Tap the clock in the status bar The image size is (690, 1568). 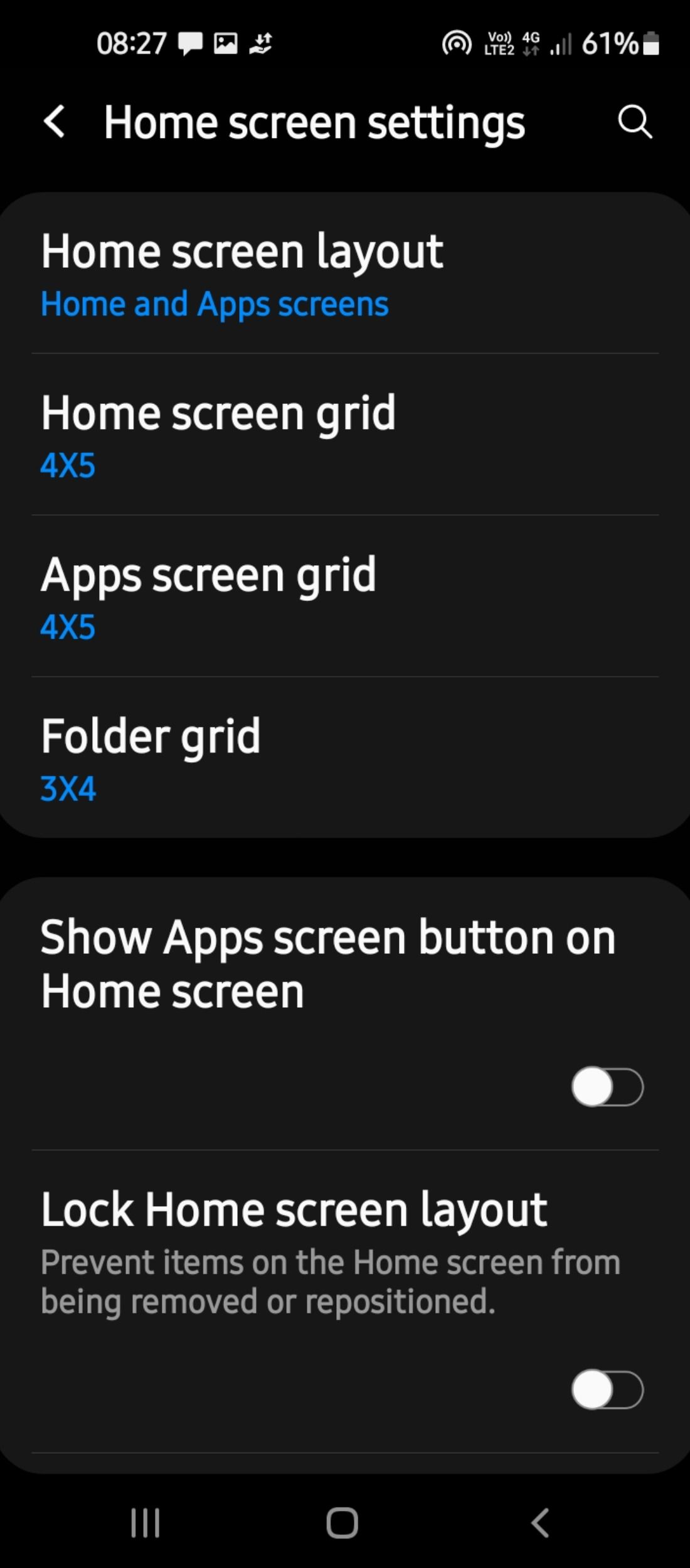[x=132, y=43]
